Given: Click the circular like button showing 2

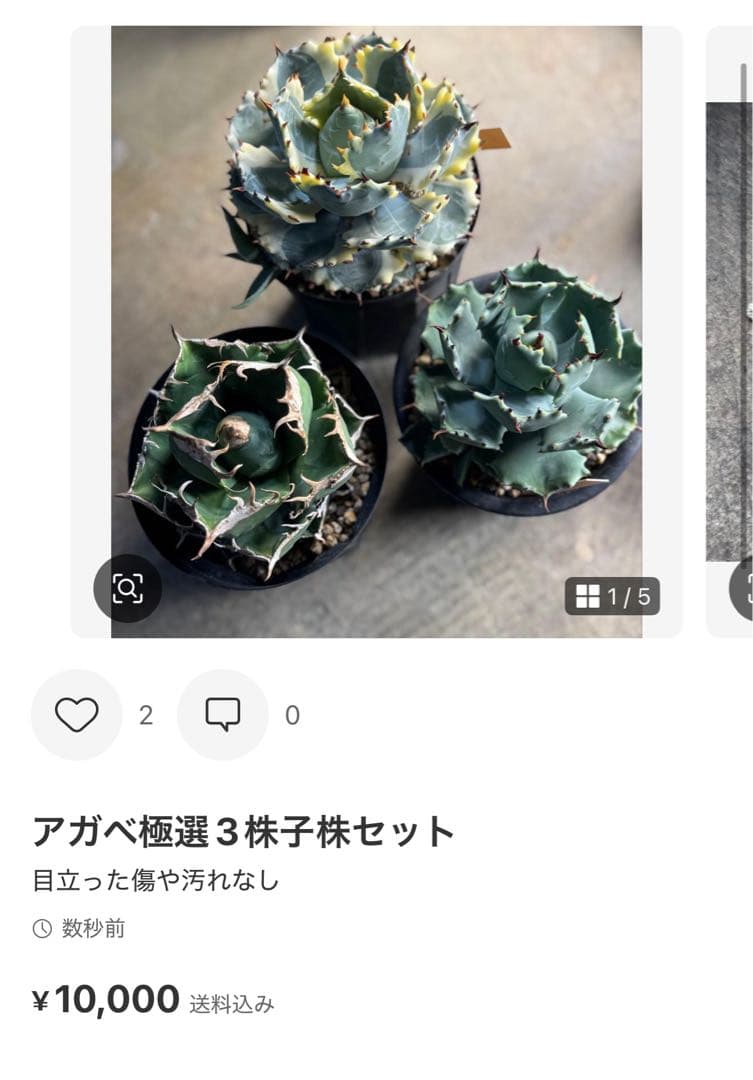Looking at the screenshot, I should (75, 714).
